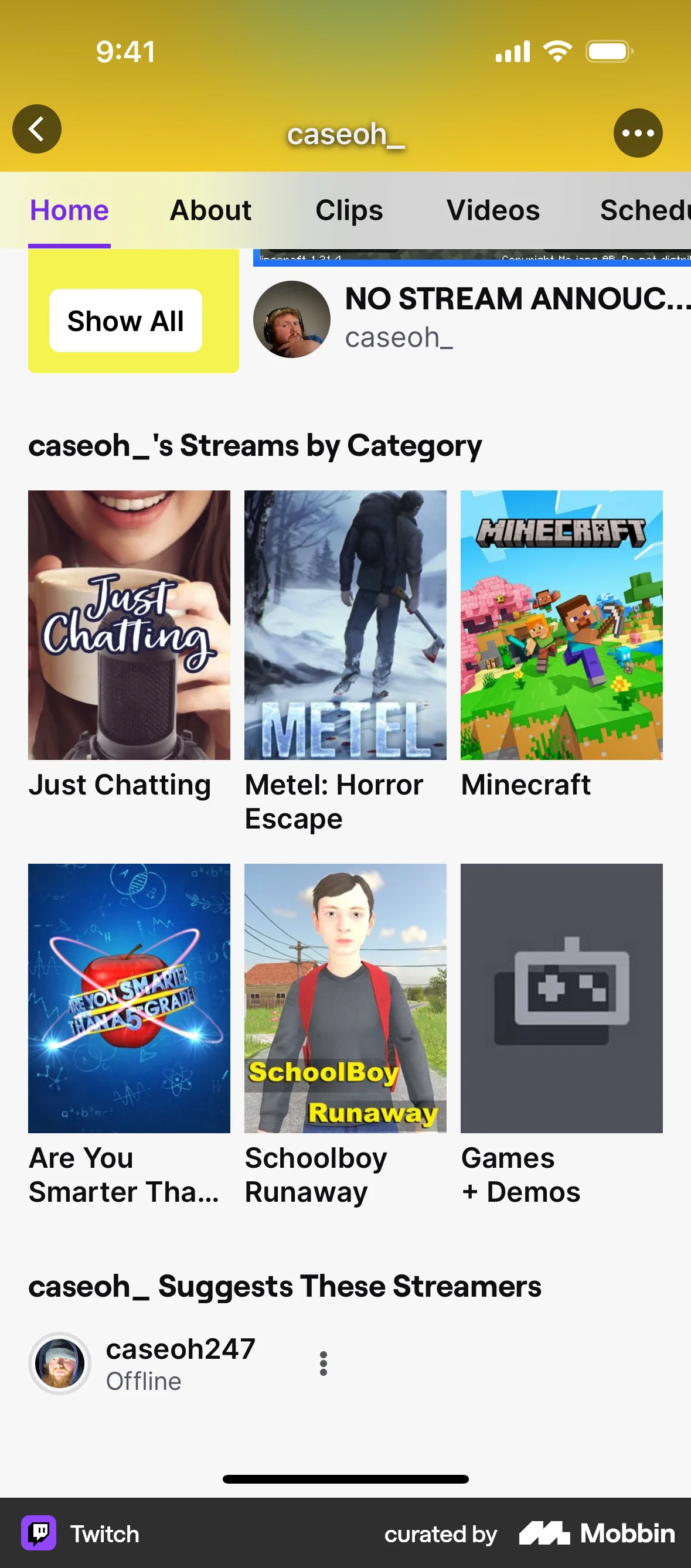Switch to the About tab

209,210
